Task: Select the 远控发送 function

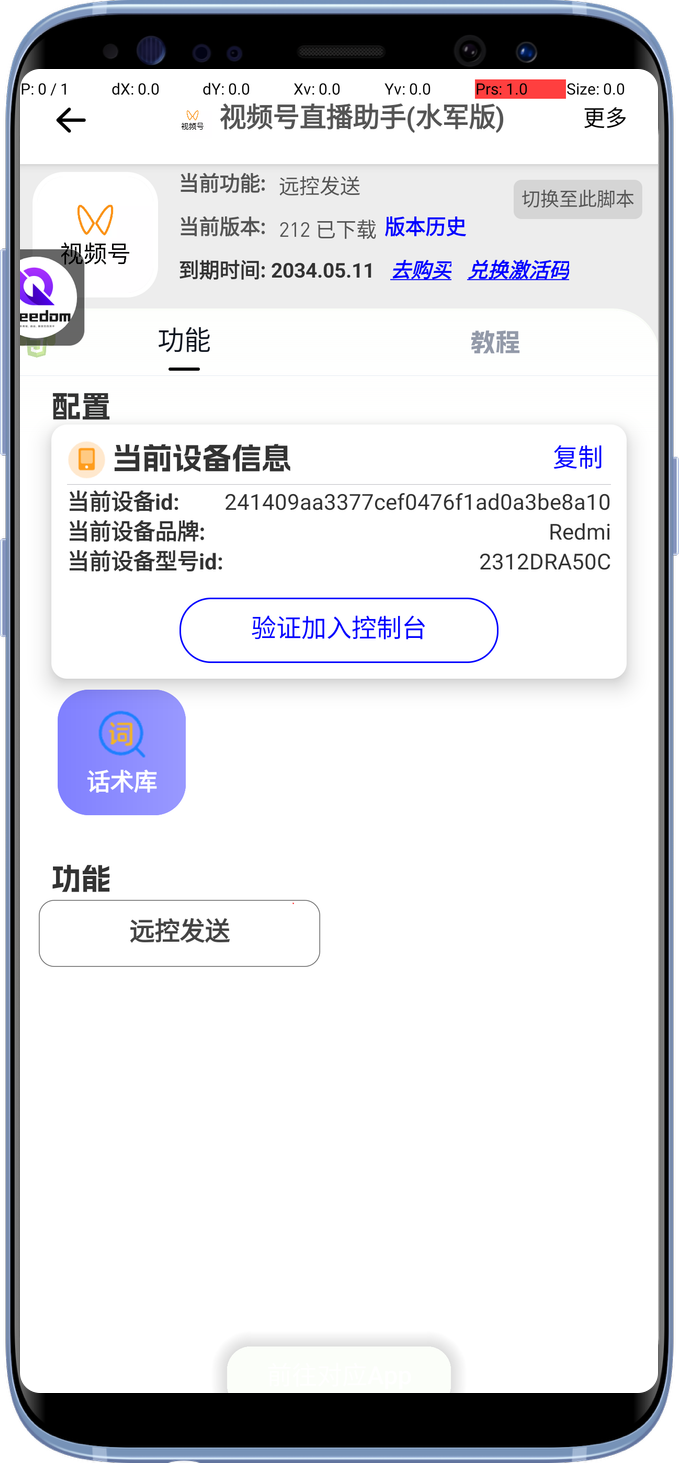Action: point(180,932)
